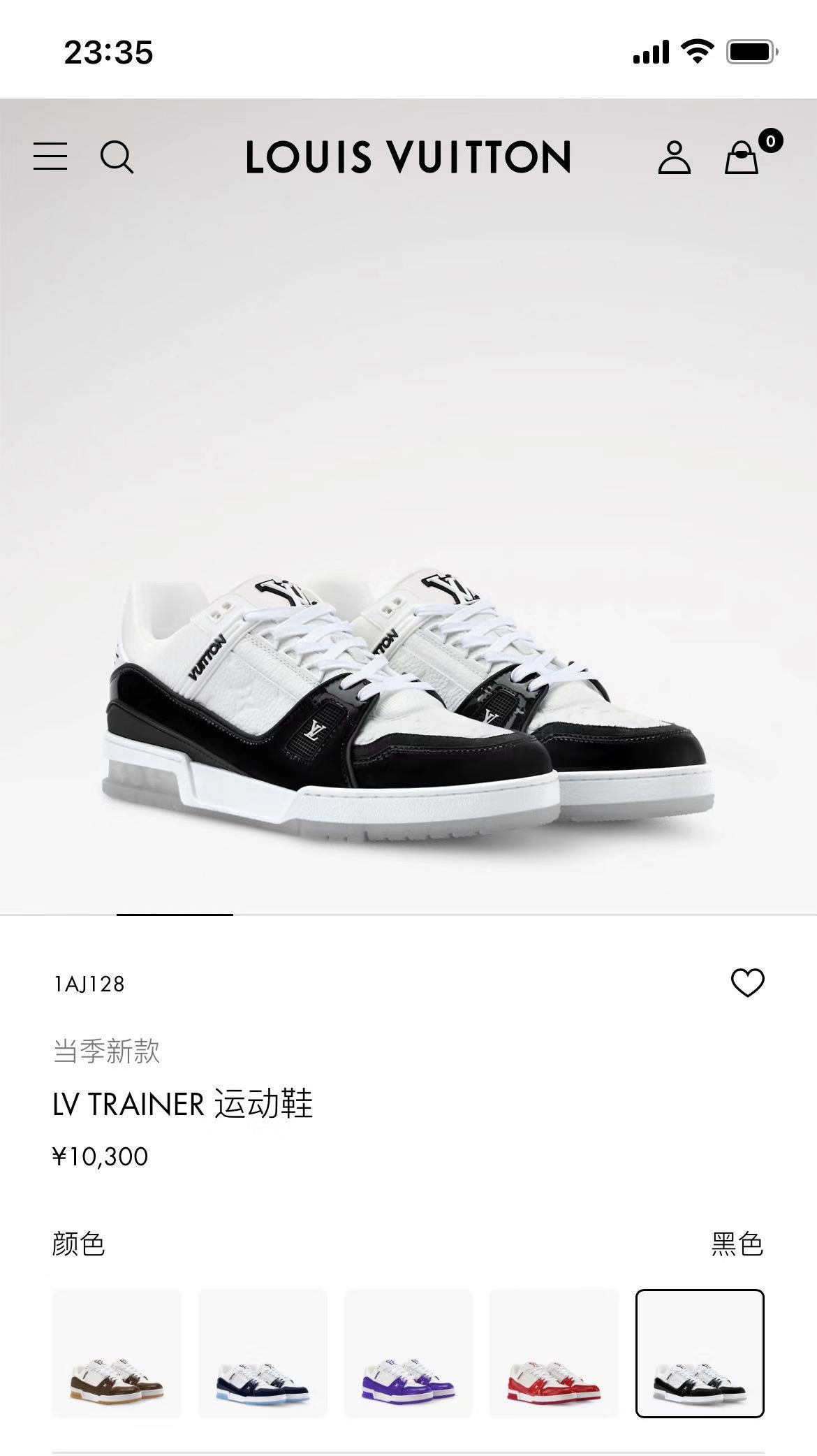Select the brown color variant

(117, 1353)
